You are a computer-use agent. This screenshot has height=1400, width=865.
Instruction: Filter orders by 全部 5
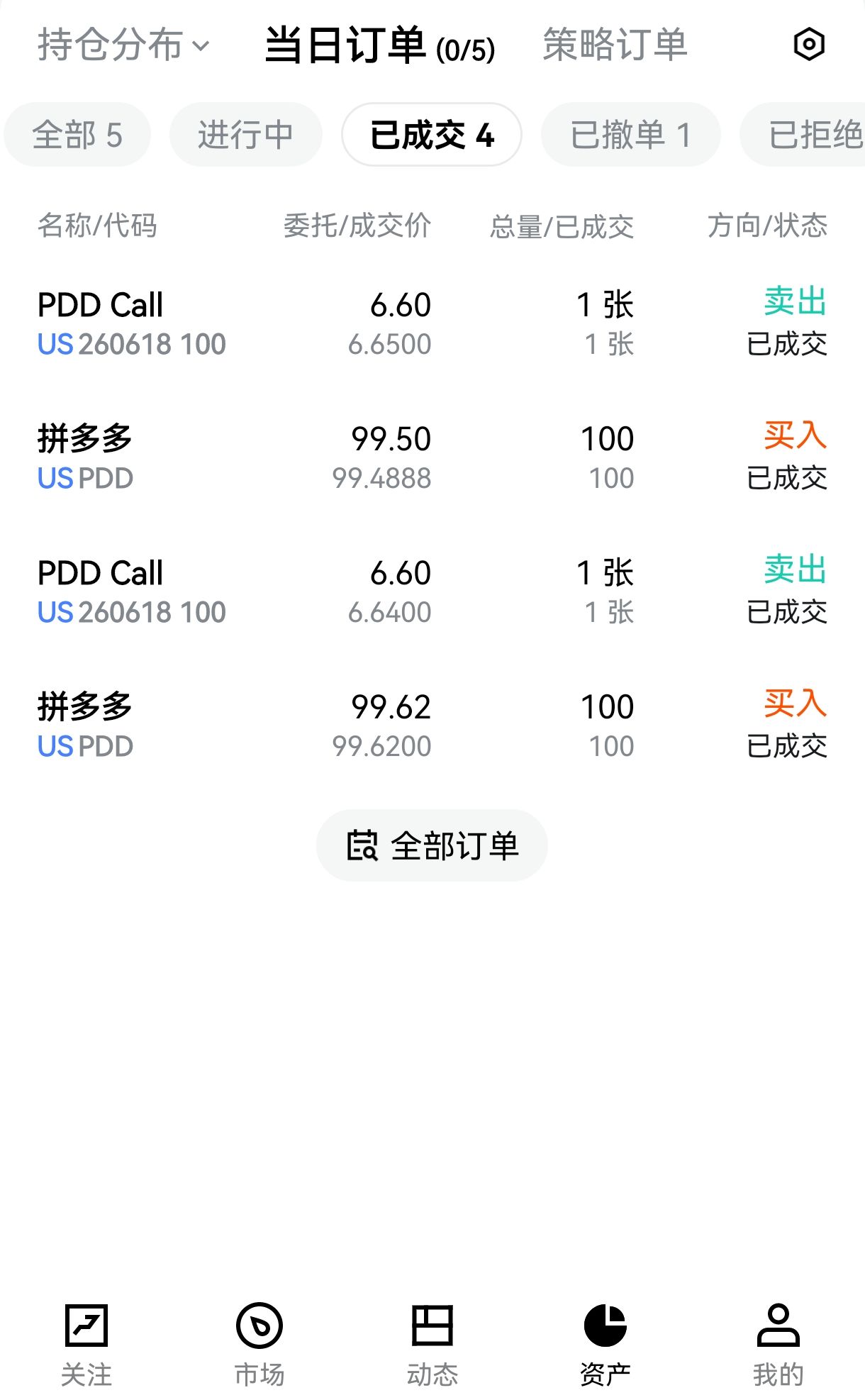[77, 135]
